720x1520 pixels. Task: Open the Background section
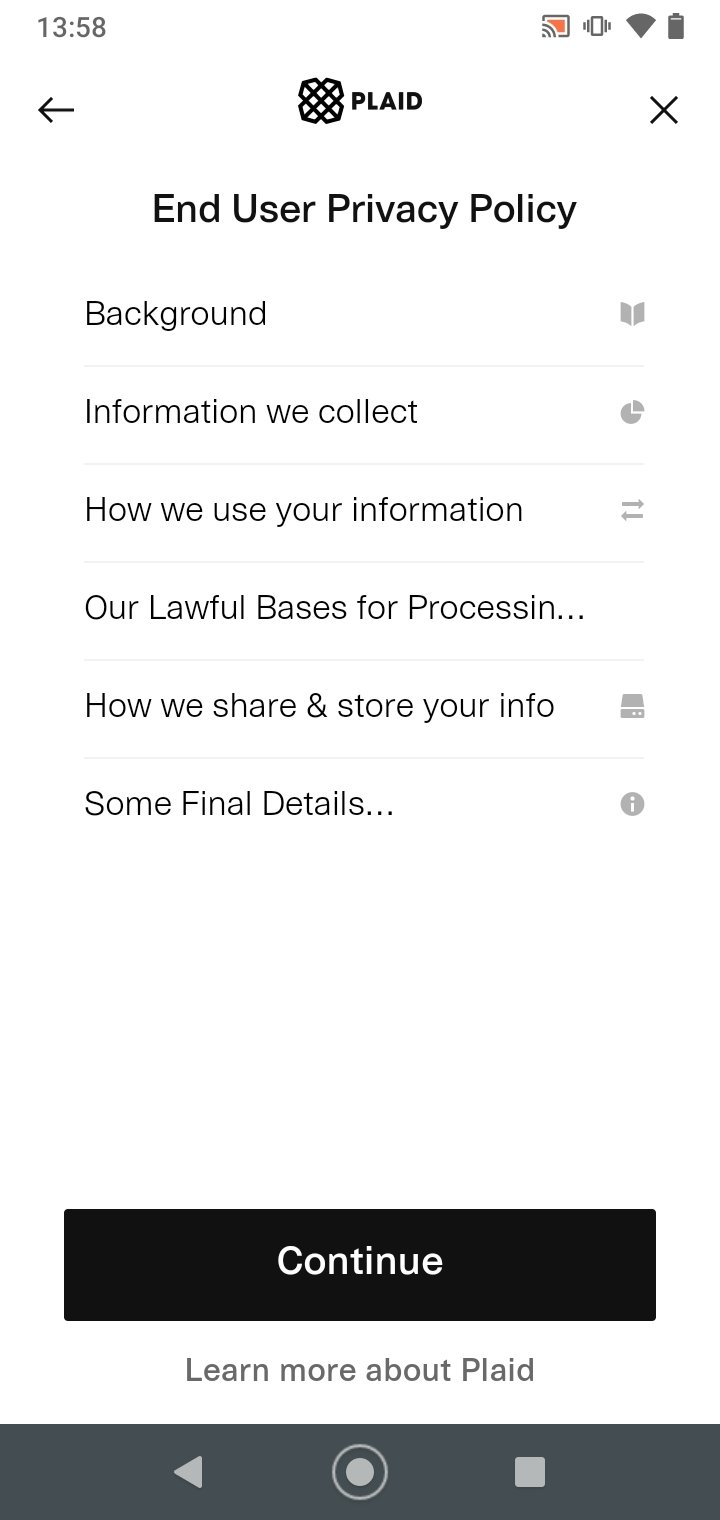click(x=364, y=315)
